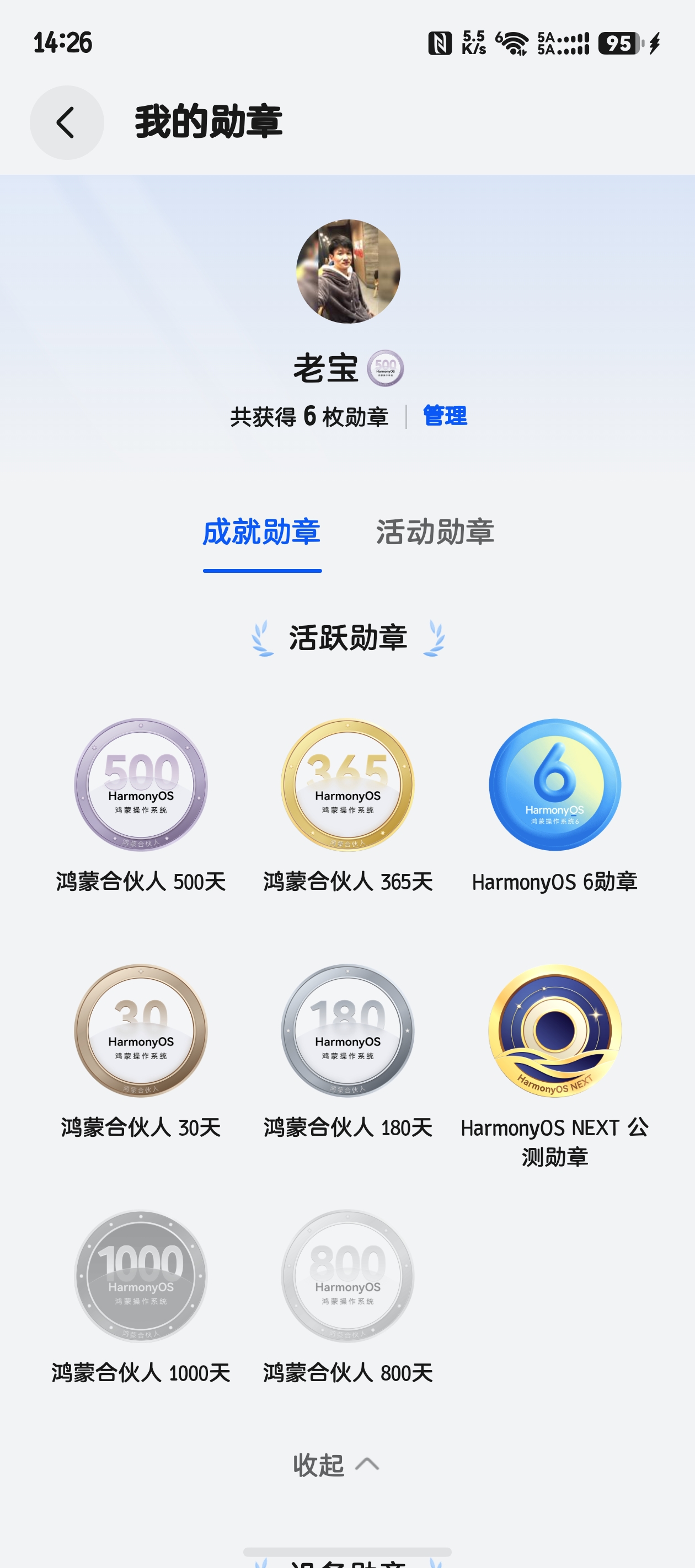This screenshot has width=695, height=1568.
Task: Tap the 老宝 profile avatar
Action: (x=347, y=270)
